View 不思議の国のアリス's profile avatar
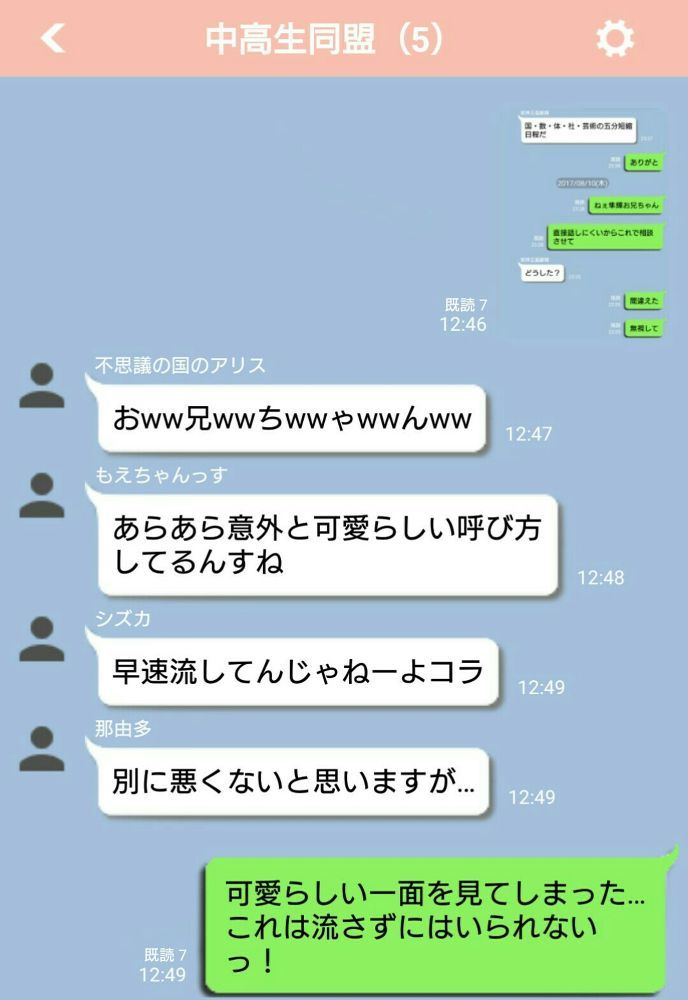This screenshot has height=1000, width=688. [42, 386]
